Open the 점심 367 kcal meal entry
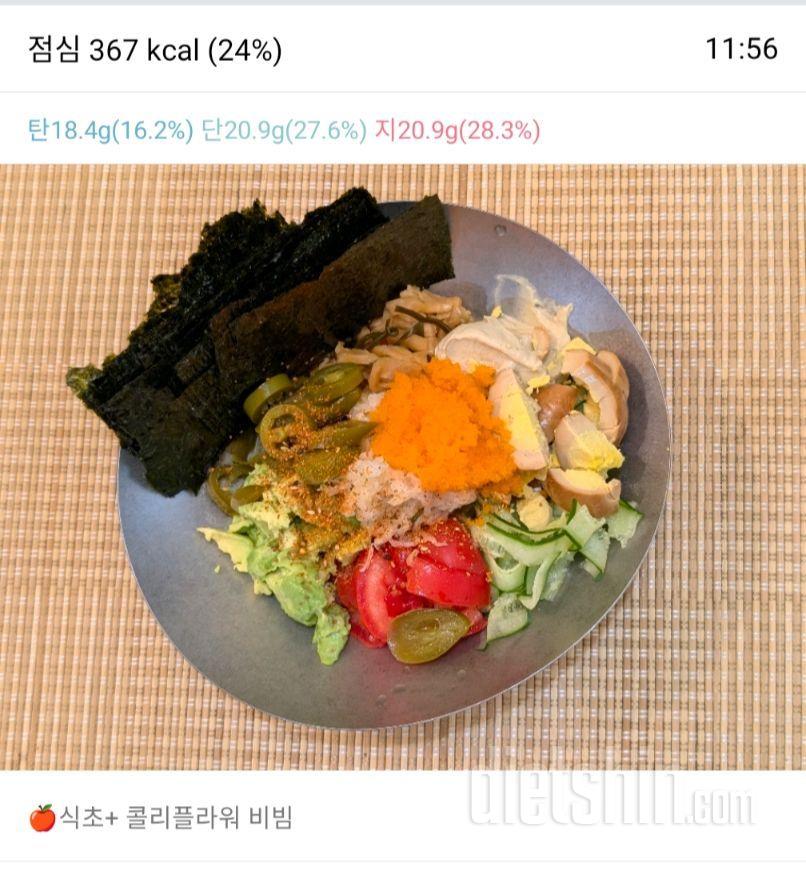 coord(156,51)
